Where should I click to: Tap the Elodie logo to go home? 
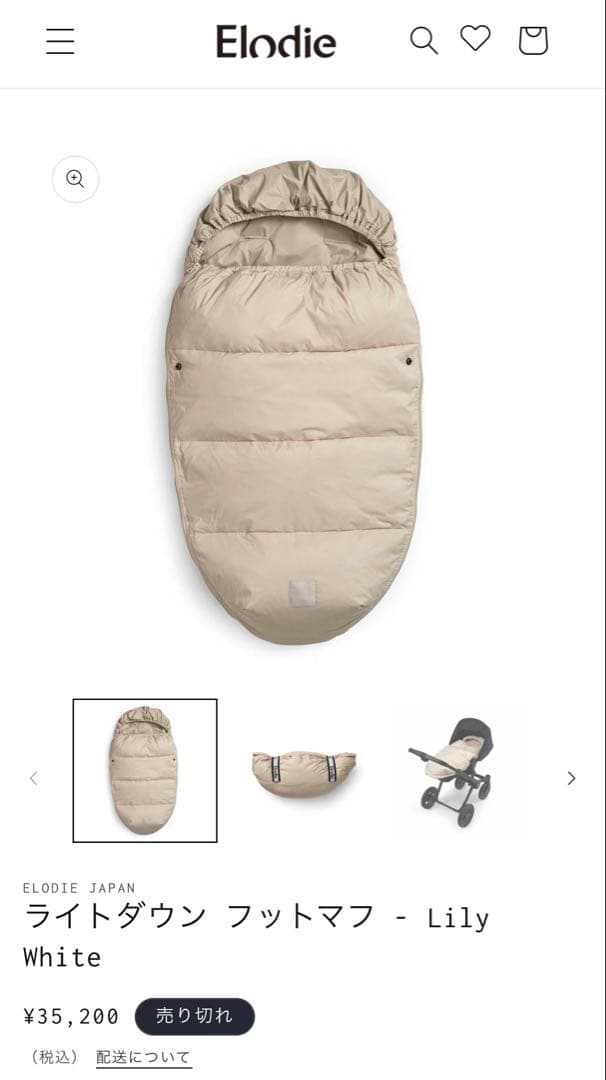[276, 42]
